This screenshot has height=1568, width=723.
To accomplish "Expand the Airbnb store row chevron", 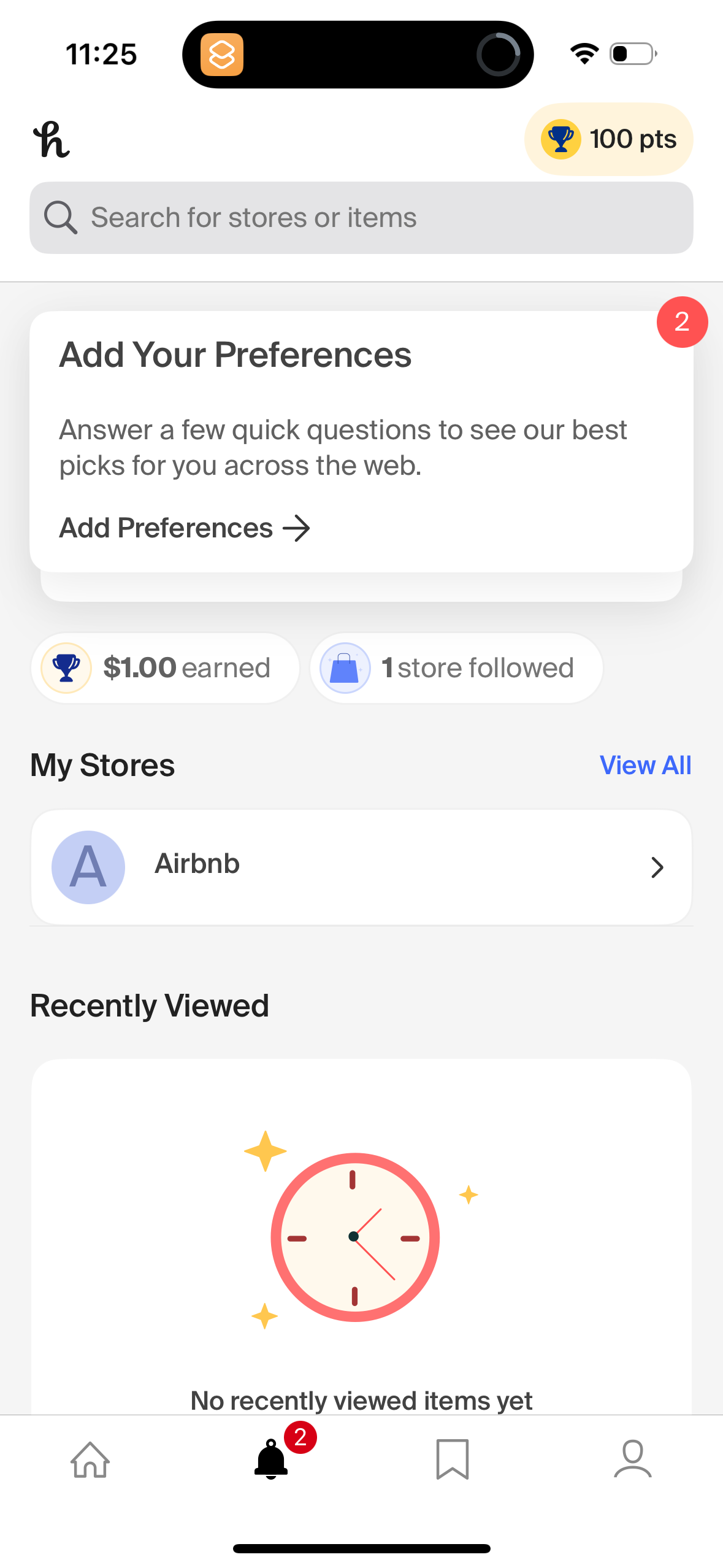I will (657, 867).
